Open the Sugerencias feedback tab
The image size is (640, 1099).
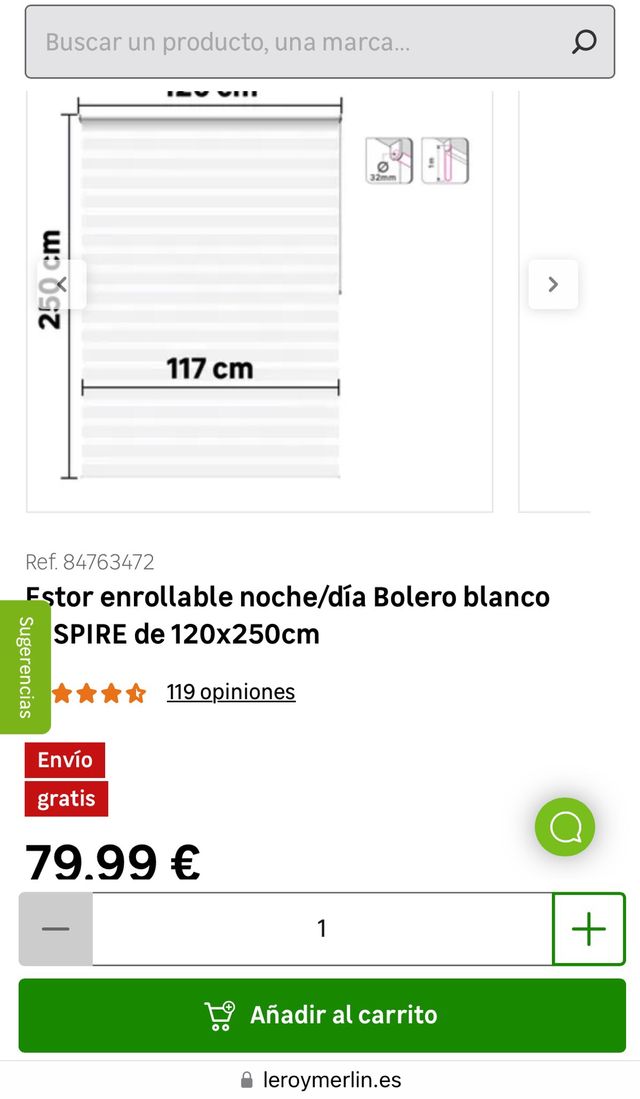coord(25,667)
